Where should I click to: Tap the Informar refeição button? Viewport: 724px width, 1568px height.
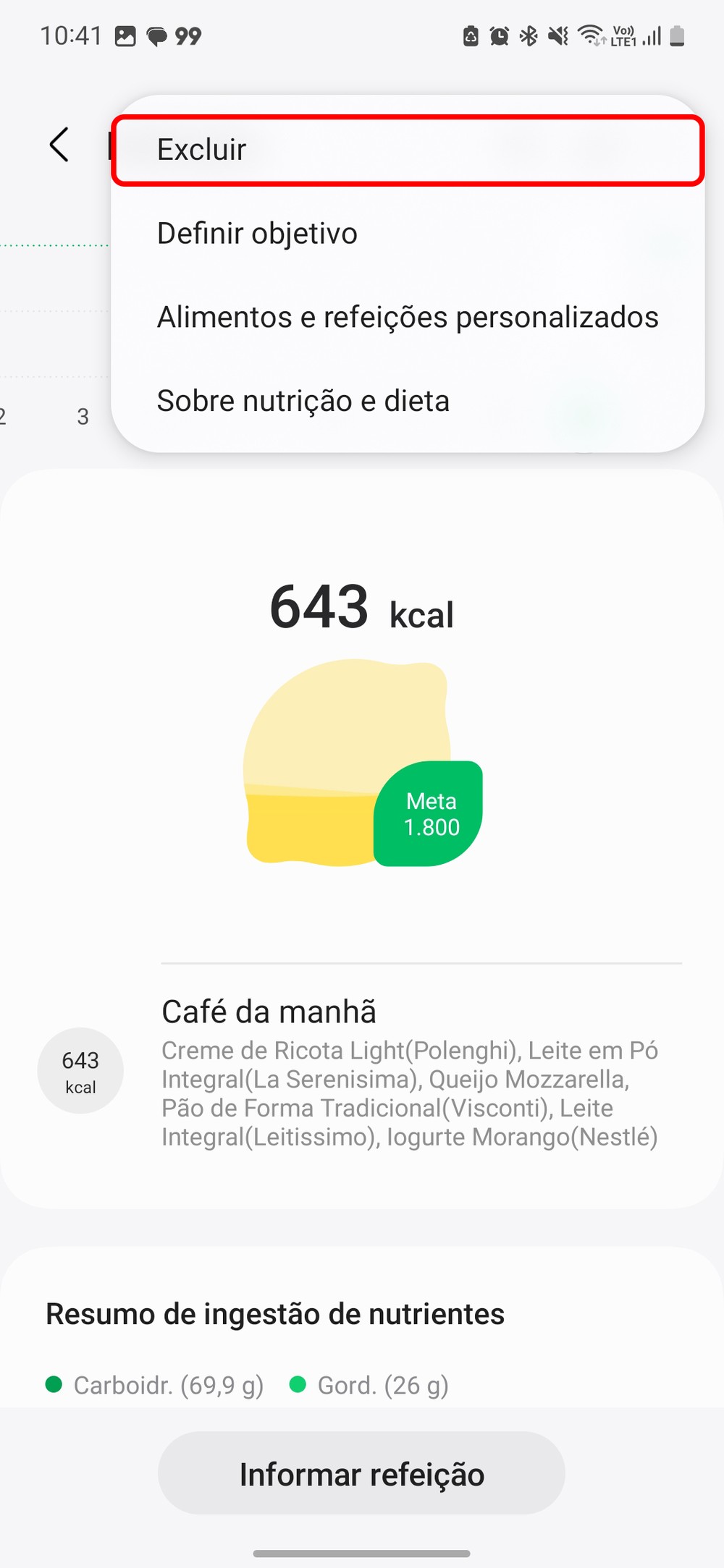[x=361, y=1473]
